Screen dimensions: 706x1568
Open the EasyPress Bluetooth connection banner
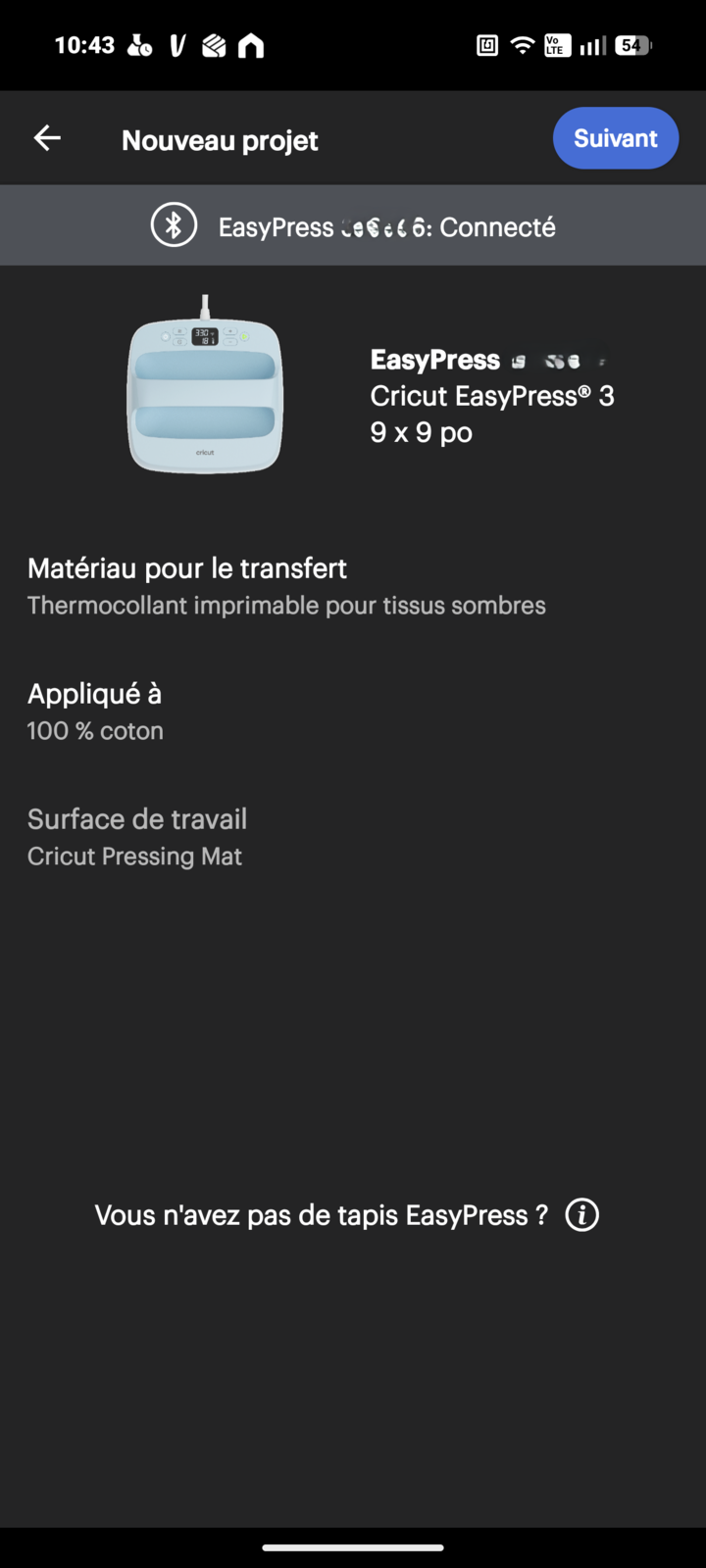point(353,226)
